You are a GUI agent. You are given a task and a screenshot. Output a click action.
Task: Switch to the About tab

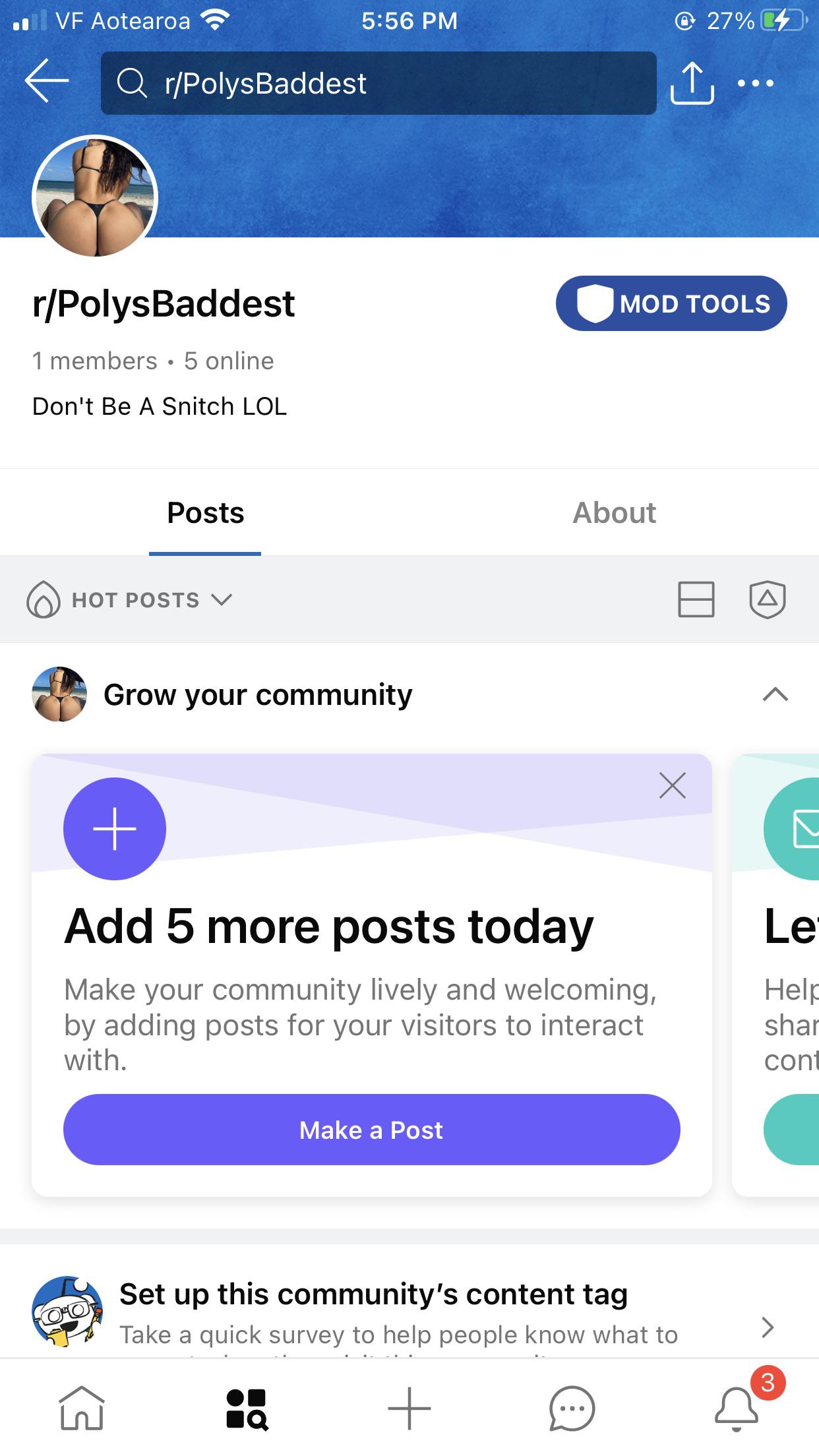coord(615,512)
